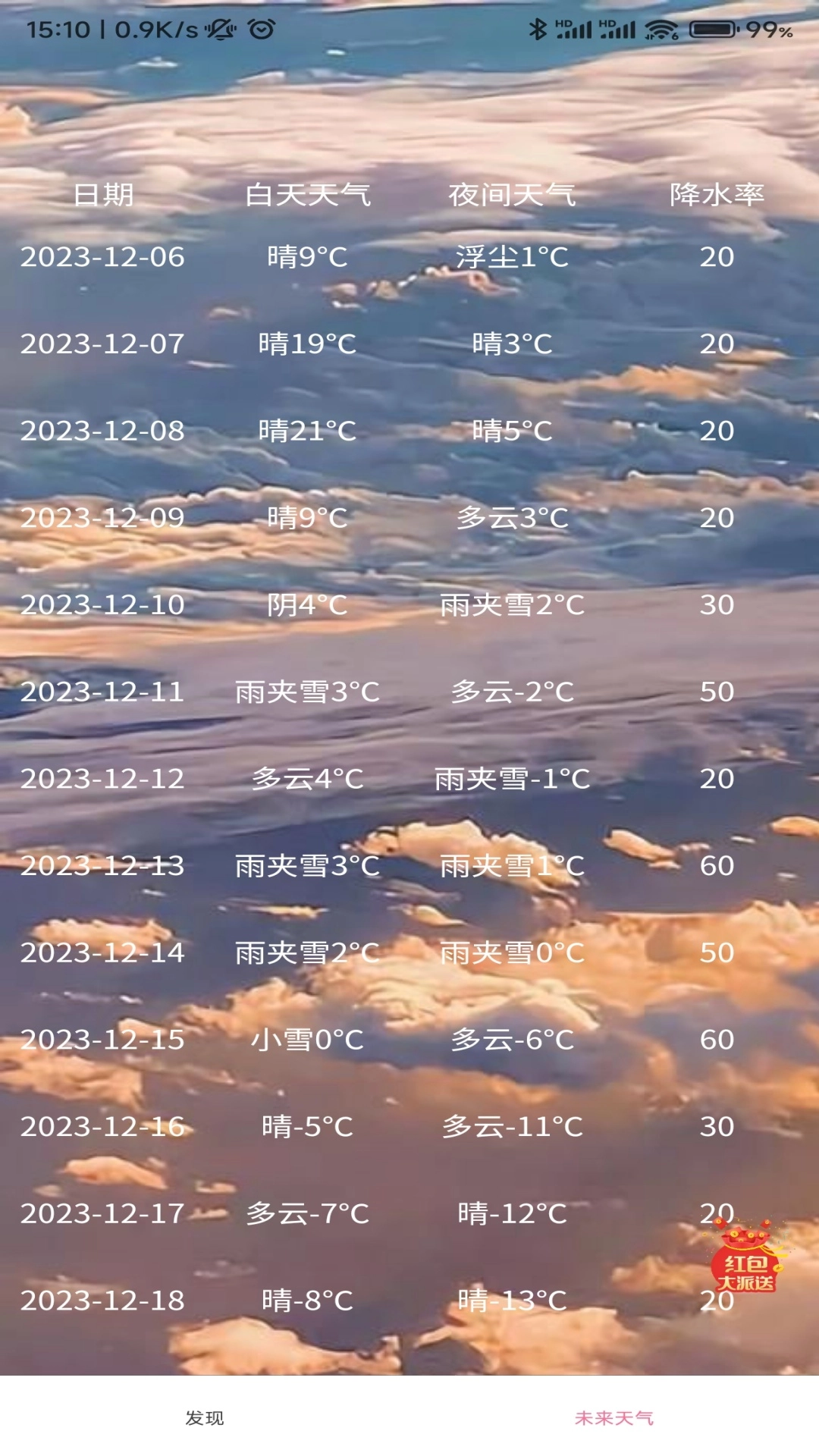Tap the 日期 column header
This screenshot has height=1456, width=819.
click(x=102, y=195)
